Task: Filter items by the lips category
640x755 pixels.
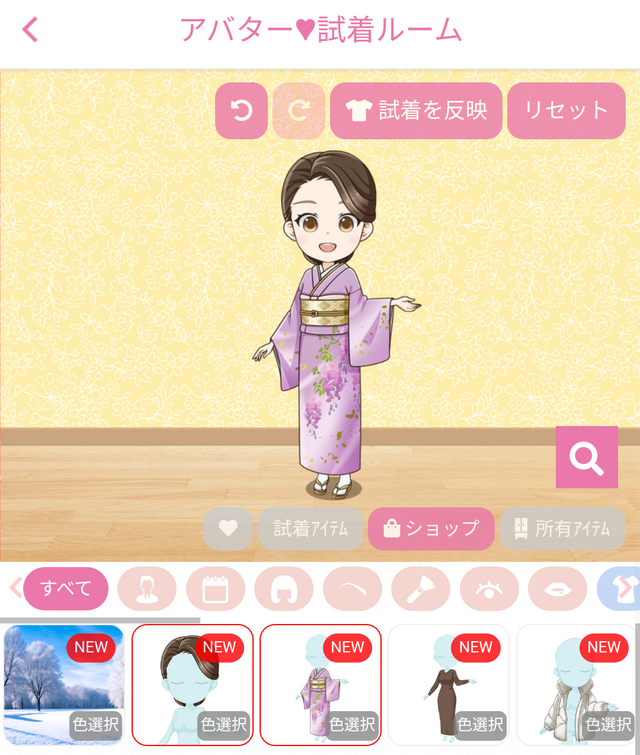Action: click(557, 589)
